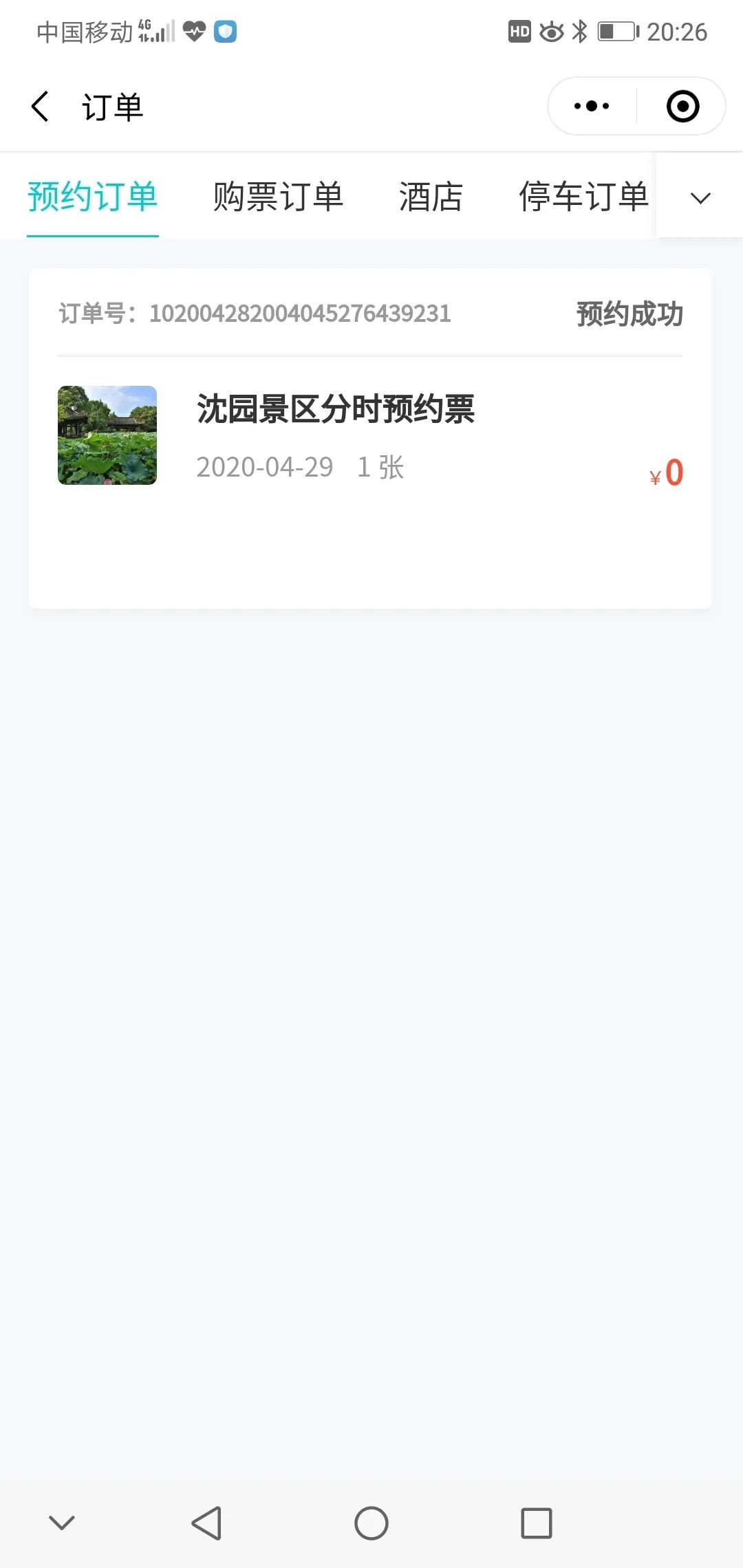Close the mini program via target icon

click(x=682, y=106)
